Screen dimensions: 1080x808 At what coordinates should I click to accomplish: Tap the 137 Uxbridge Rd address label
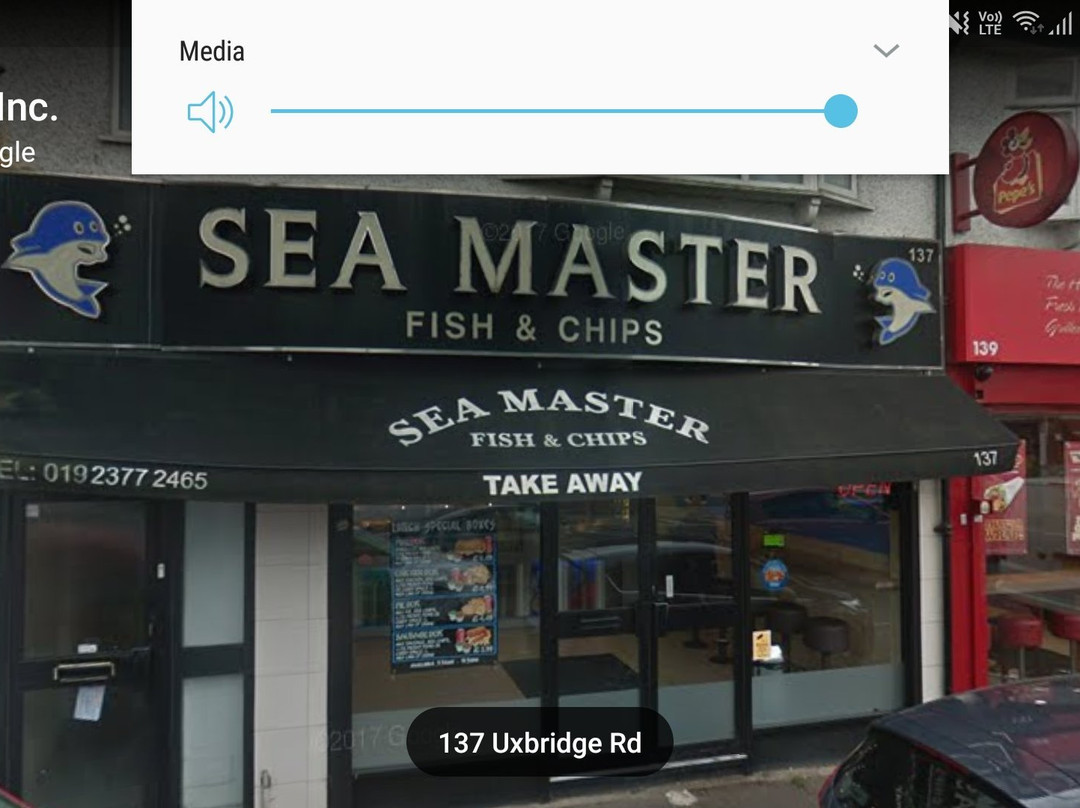(x=540, y=743)
